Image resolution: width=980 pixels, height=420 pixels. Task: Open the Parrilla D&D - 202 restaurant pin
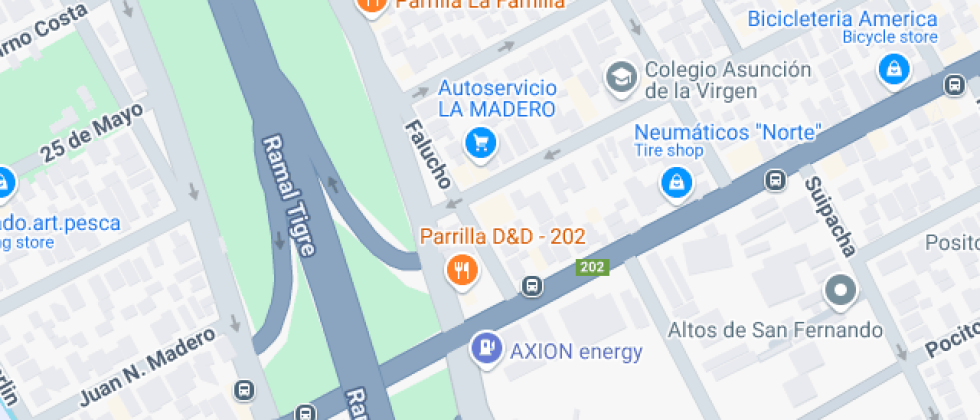click(x=460, y=269)
